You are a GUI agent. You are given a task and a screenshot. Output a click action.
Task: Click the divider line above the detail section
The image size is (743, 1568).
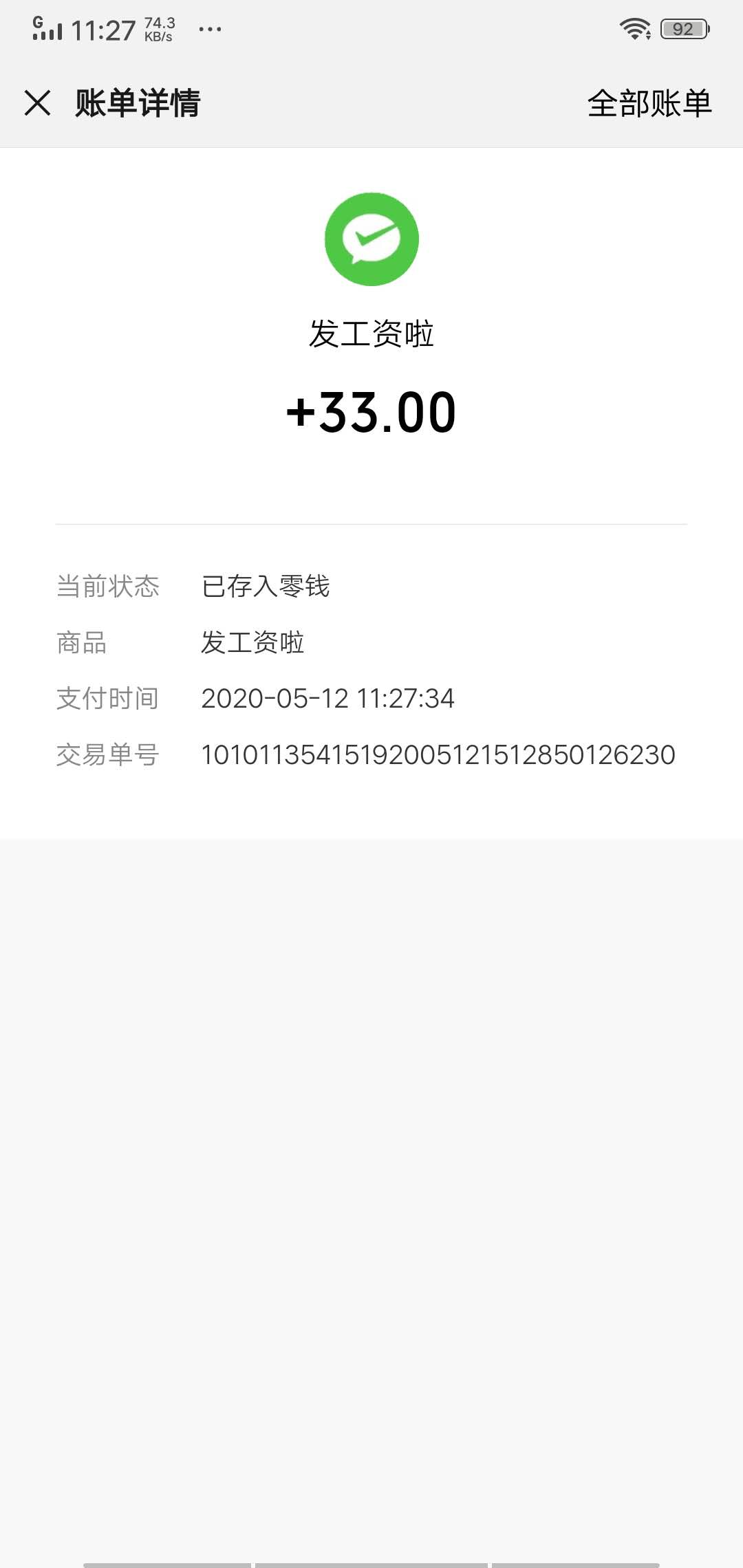371,525
